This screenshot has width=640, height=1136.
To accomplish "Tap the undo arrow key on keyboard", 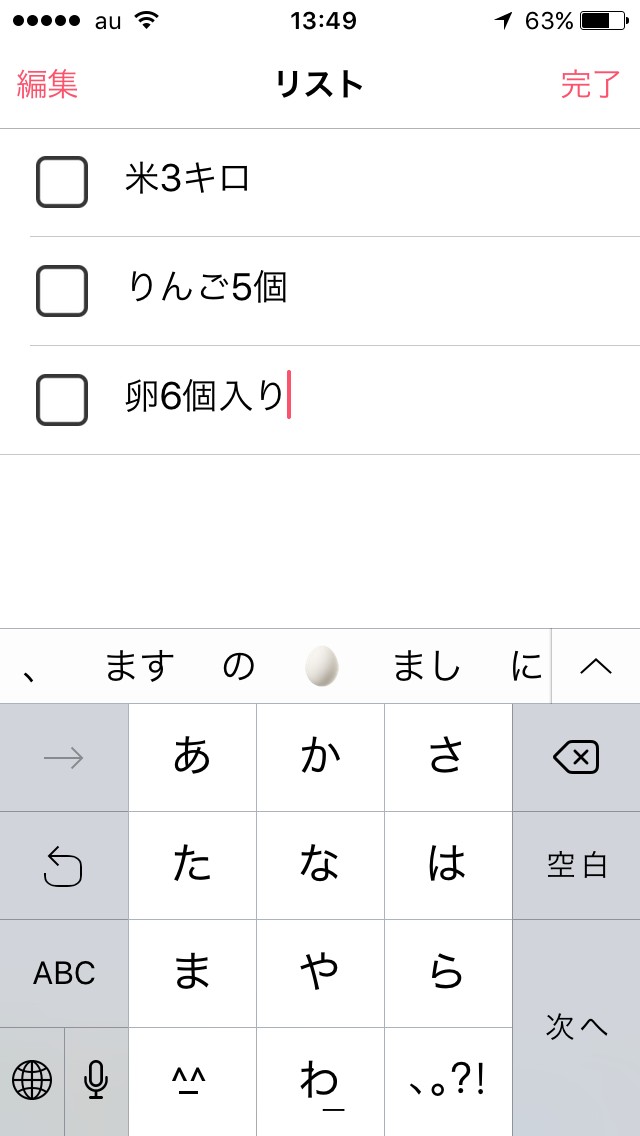I will pos(64,866).
